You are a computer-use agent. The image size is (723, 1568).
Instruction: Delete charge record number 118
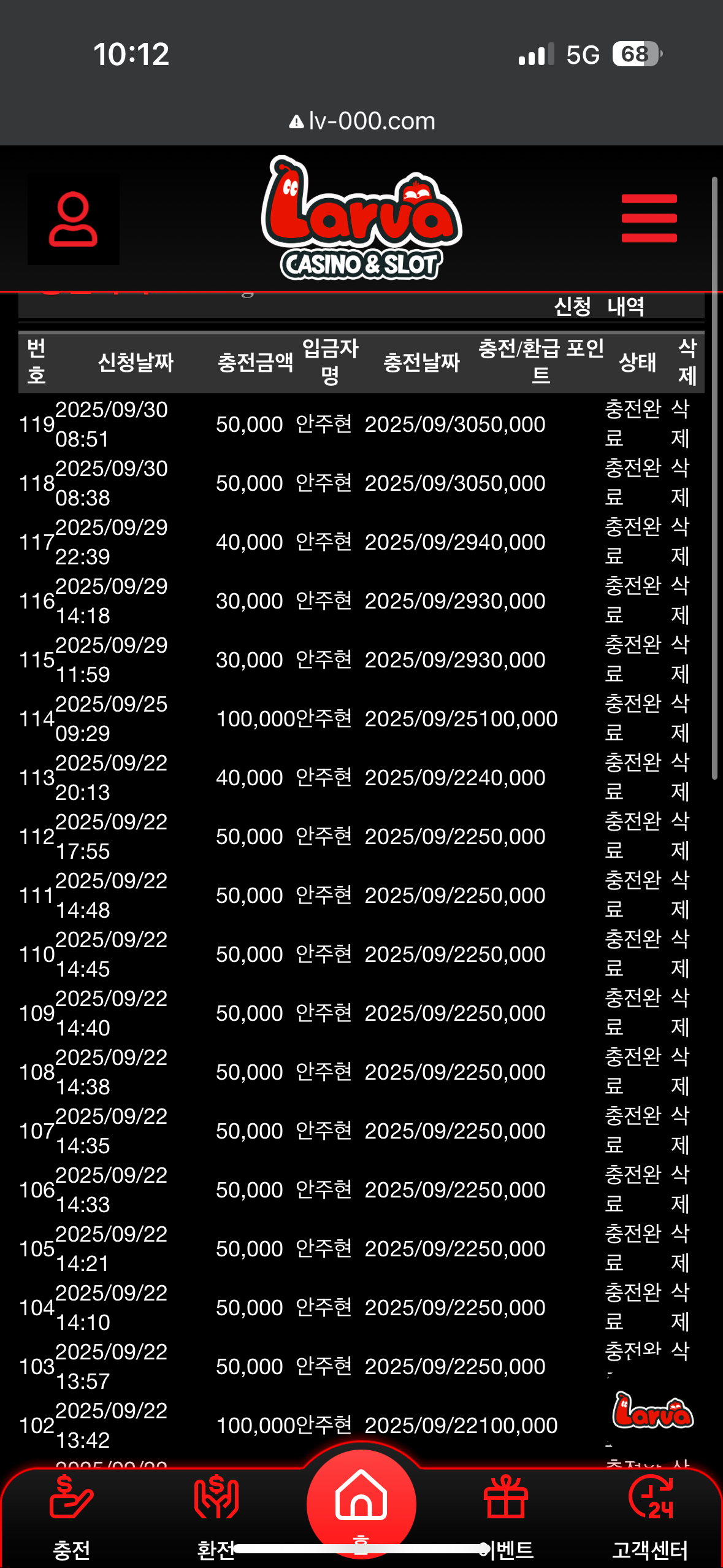(680, 482)
